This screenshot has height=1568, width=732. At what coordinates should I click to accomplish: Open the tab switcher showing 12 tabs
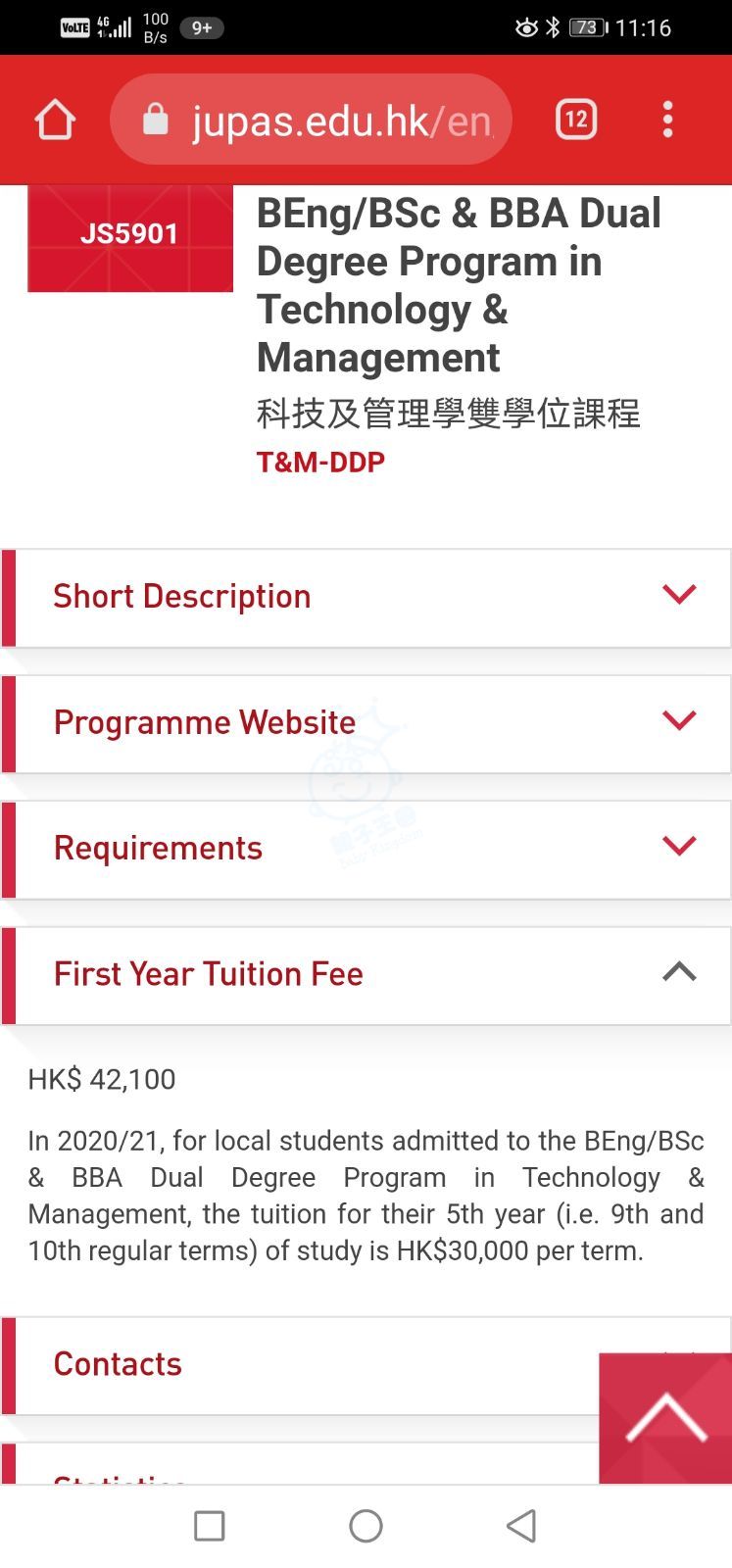(x=576, y=120)
